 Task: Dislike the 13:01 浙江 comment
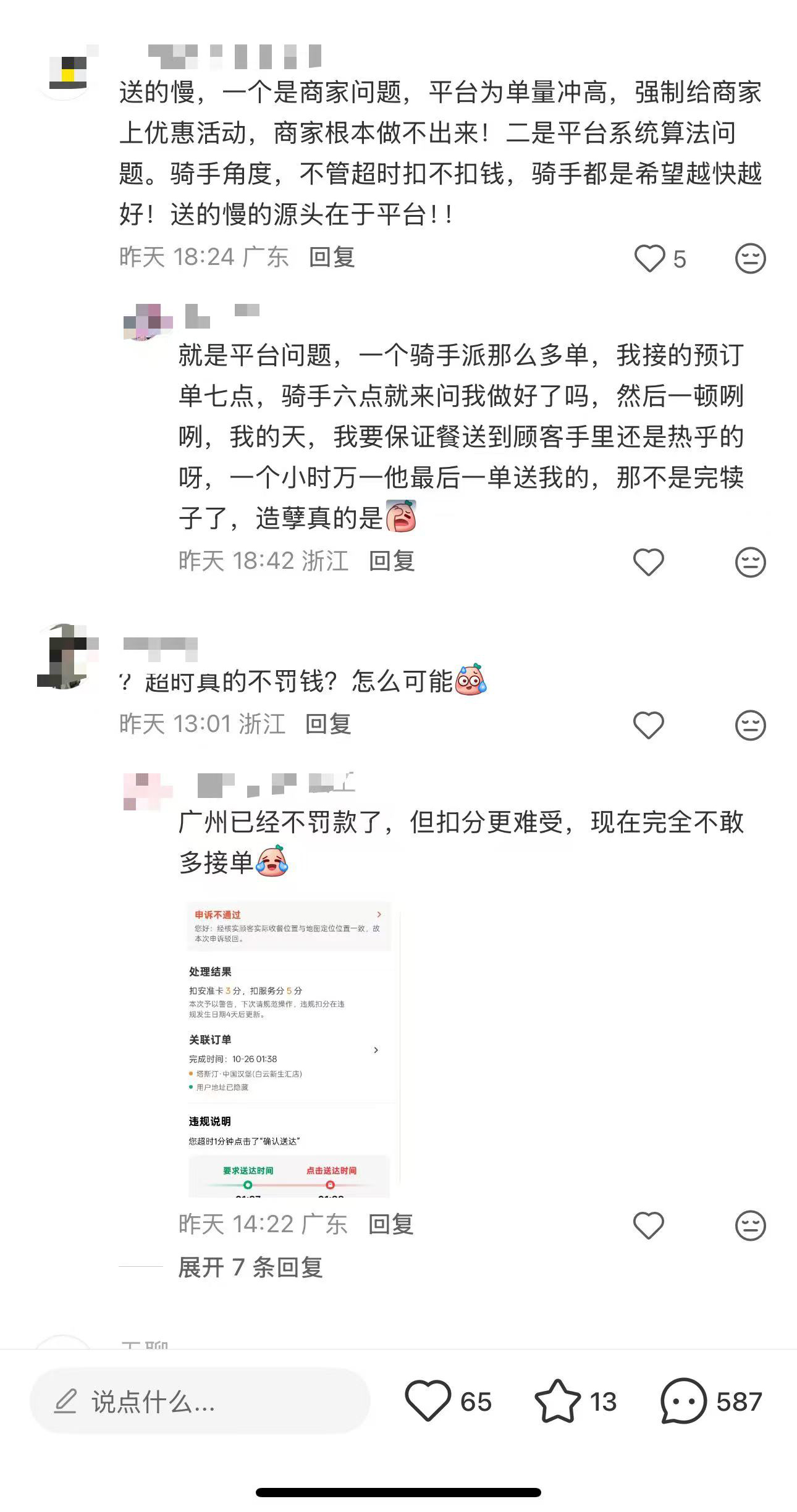click(750, 724)
